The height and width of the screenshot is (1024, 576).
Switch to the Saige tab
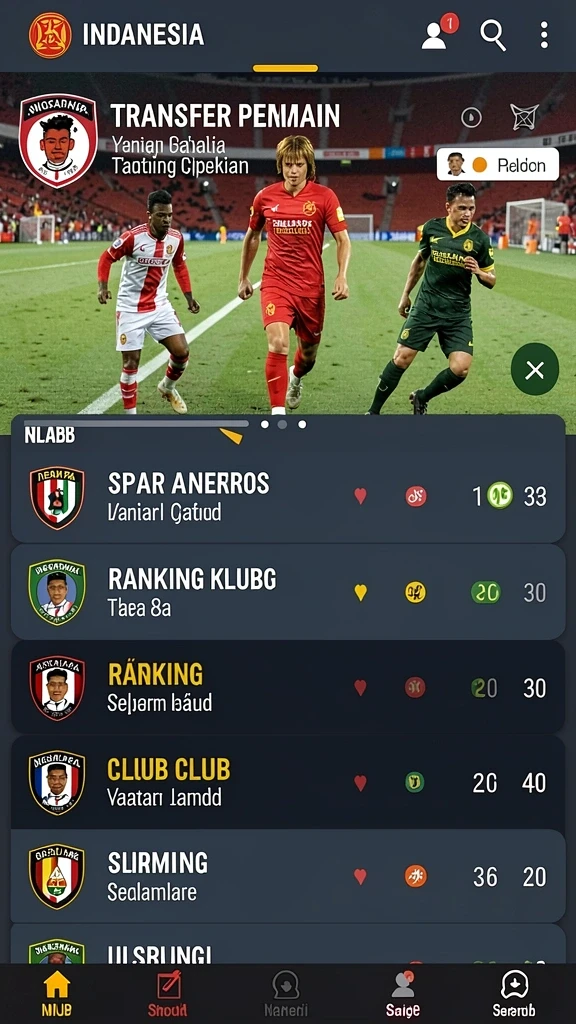point(402,993)
